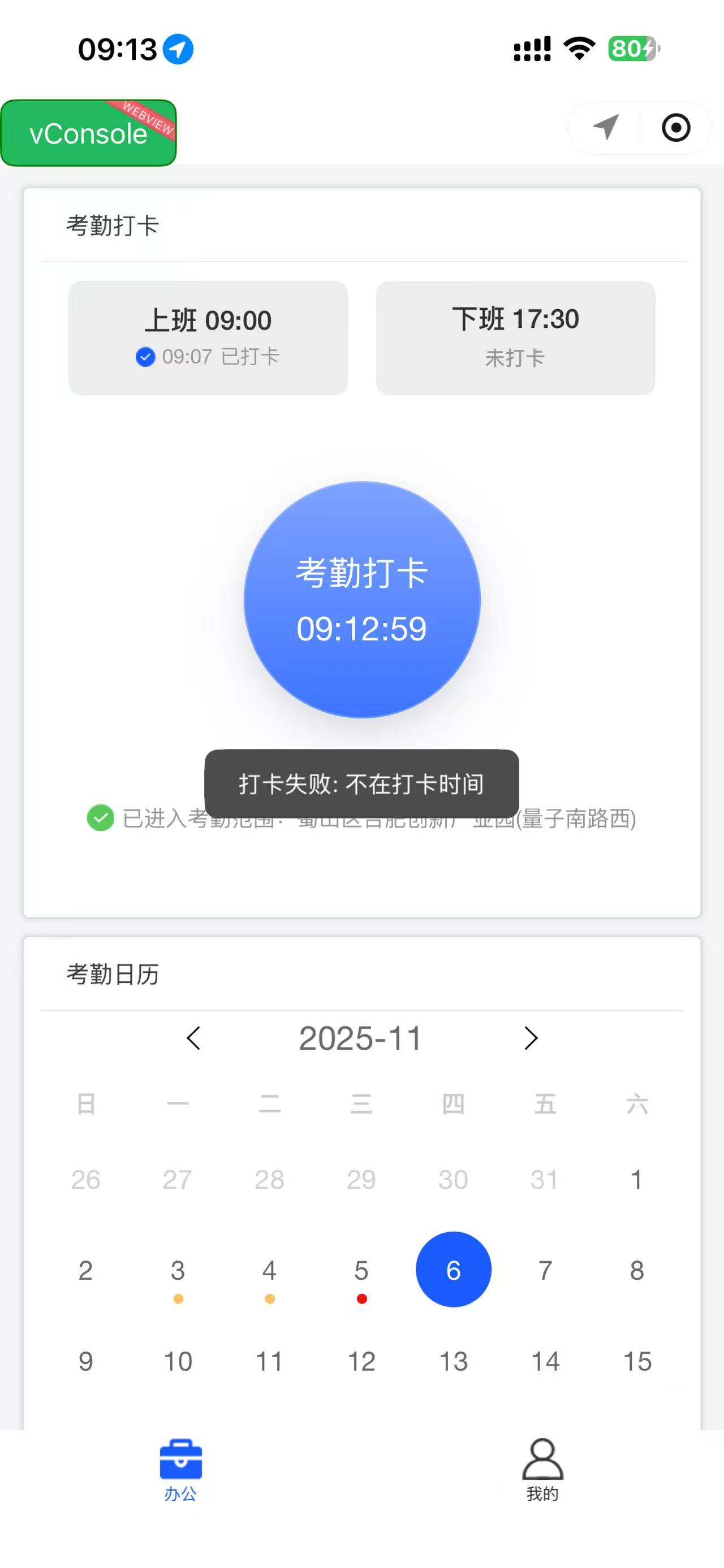Select the 下班 17:30 shift card
The height and width of the screenshot is (1568, 724).
[x=515, y=338]
